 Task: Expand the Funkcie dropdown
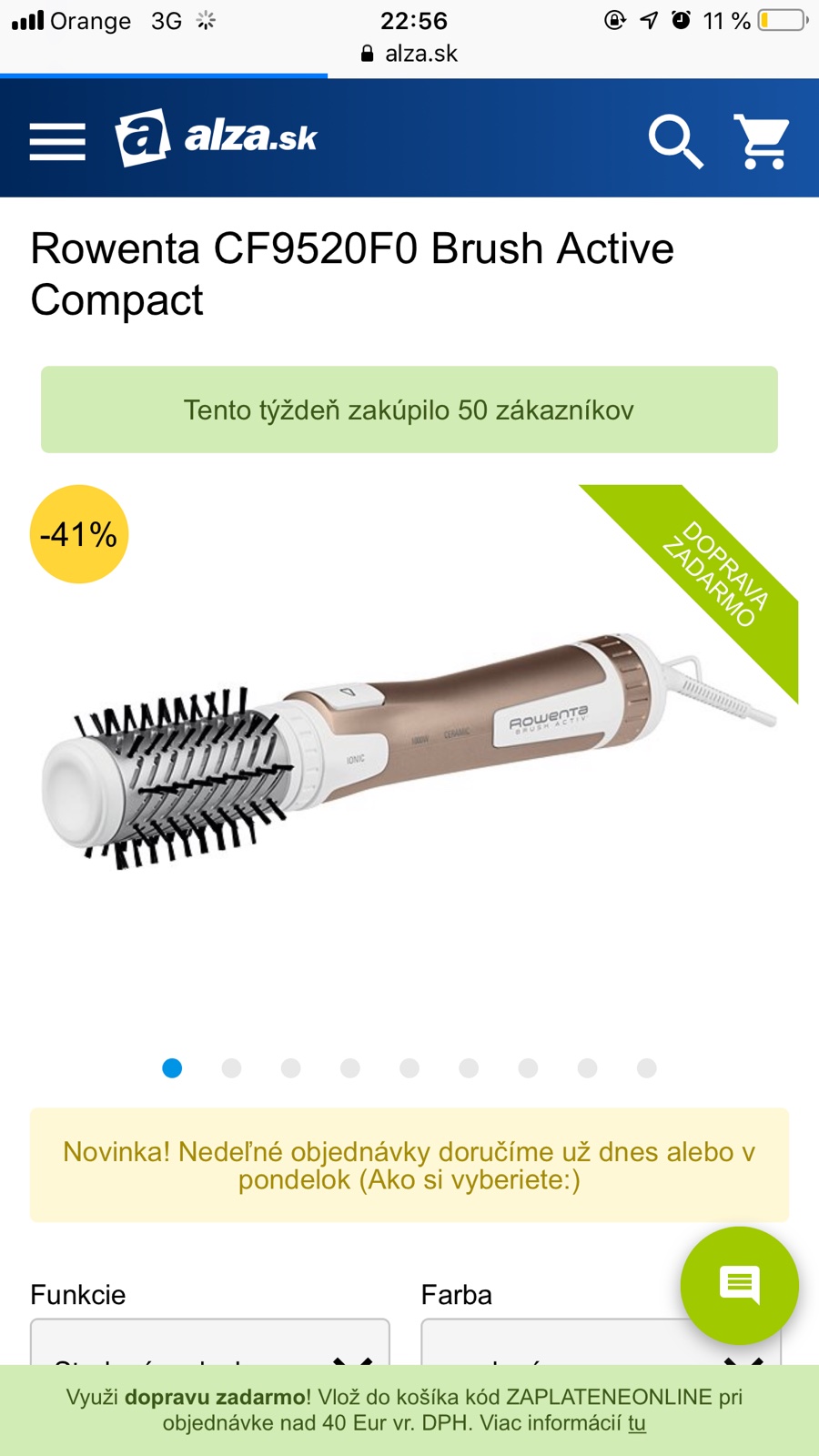click(x=210, y=1343)
